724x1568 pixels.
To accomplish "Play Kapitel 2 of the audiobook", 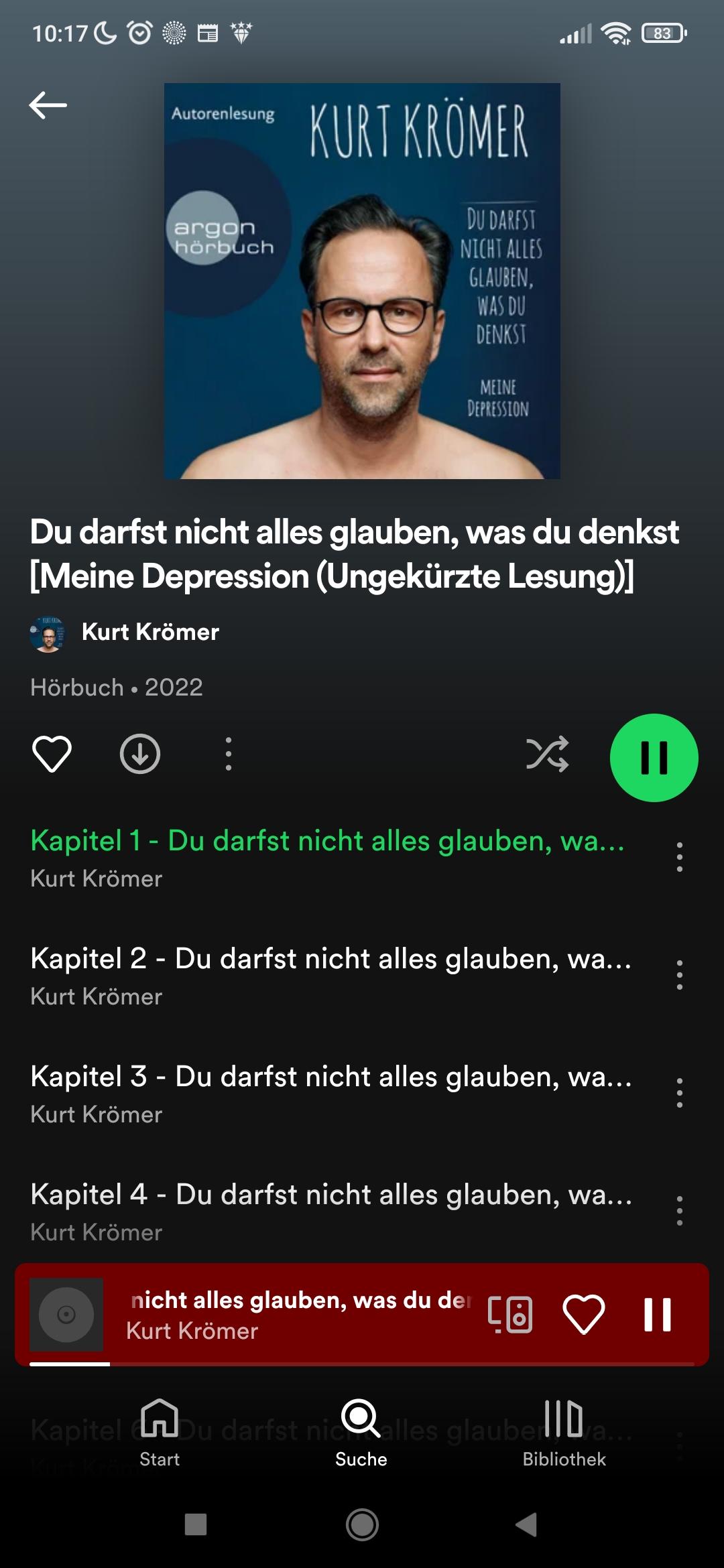I will pyautogui.click(x=331, y=976).
